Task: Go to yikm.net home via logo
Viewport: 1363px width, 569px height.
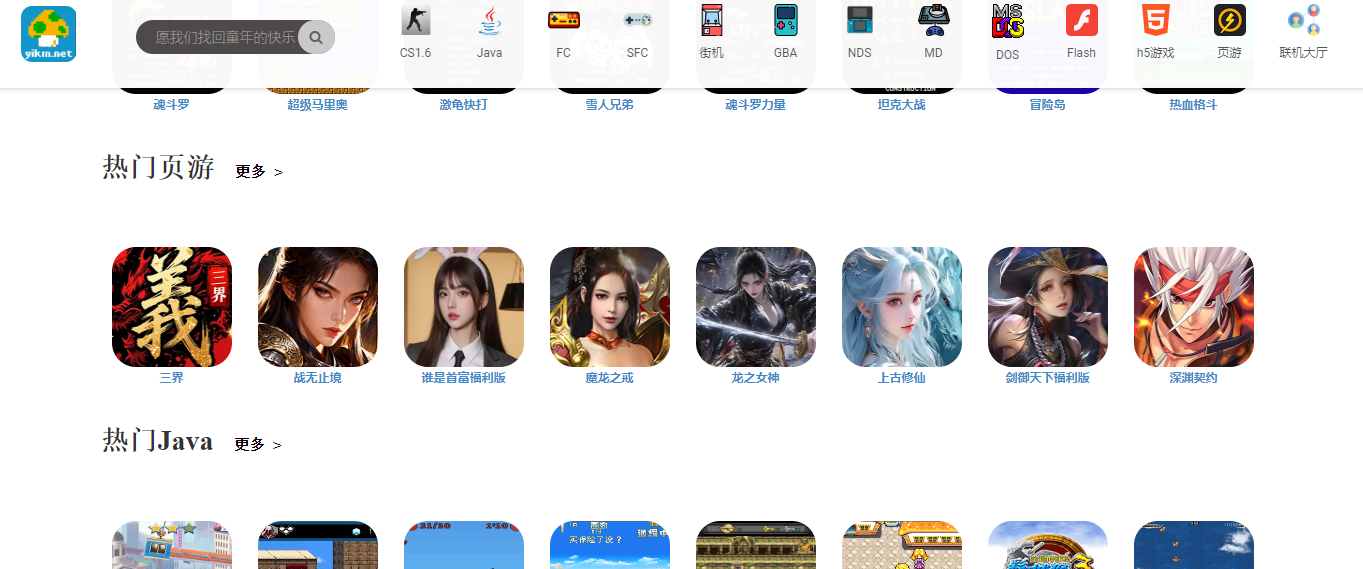Action: pos(48,33)
